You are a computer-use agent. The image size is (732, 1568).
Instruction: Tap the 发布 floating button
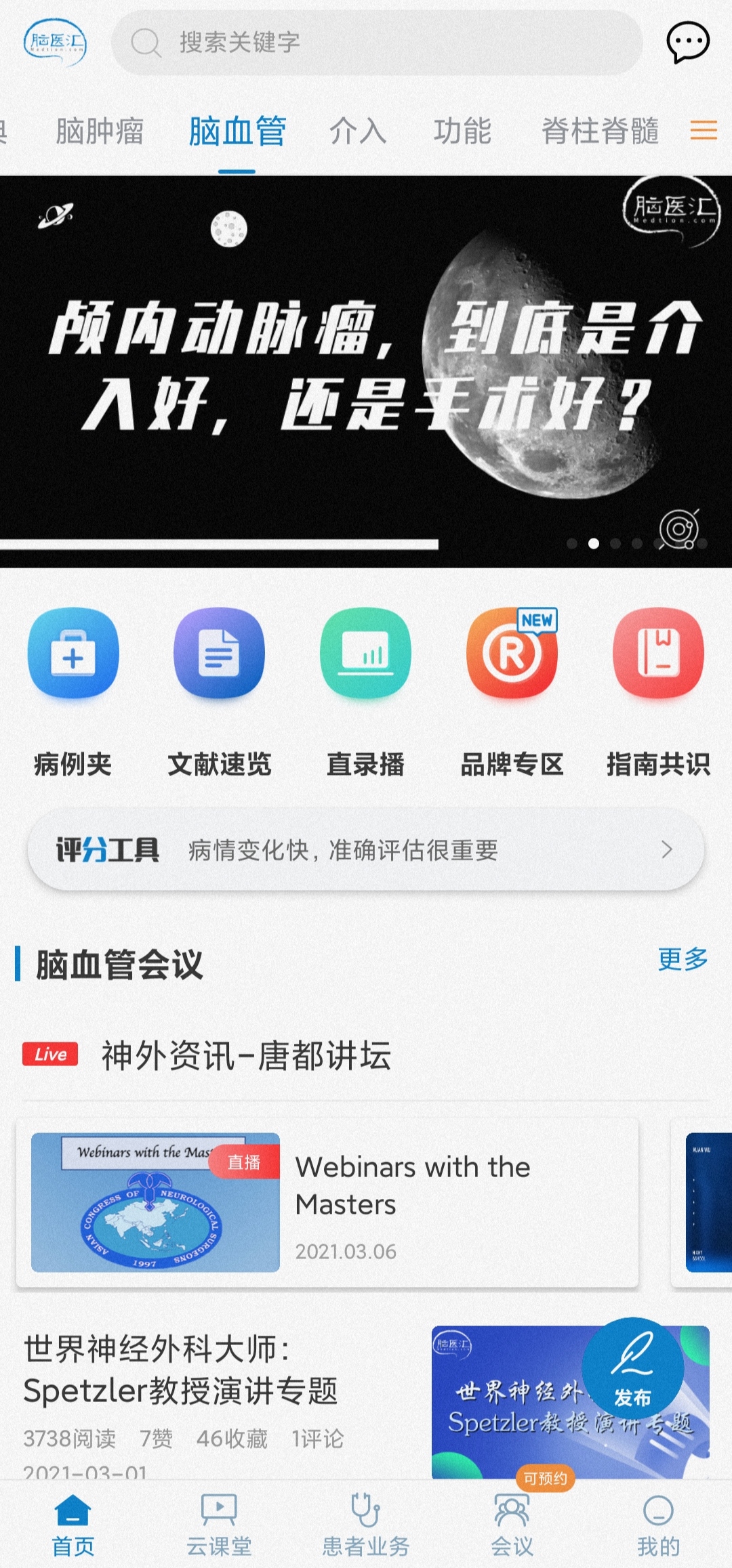[632, 1367]
